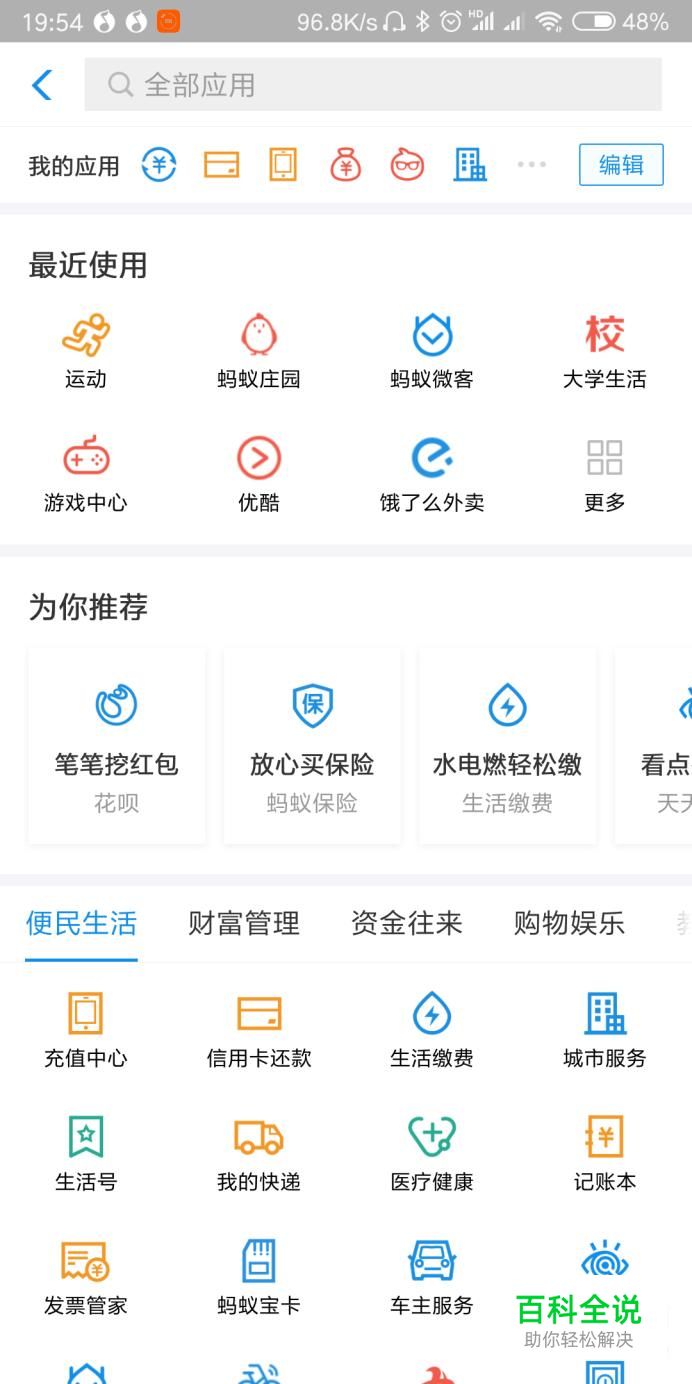Open 大学生活
The image size is (692, 1384).
tap(604, 350)
